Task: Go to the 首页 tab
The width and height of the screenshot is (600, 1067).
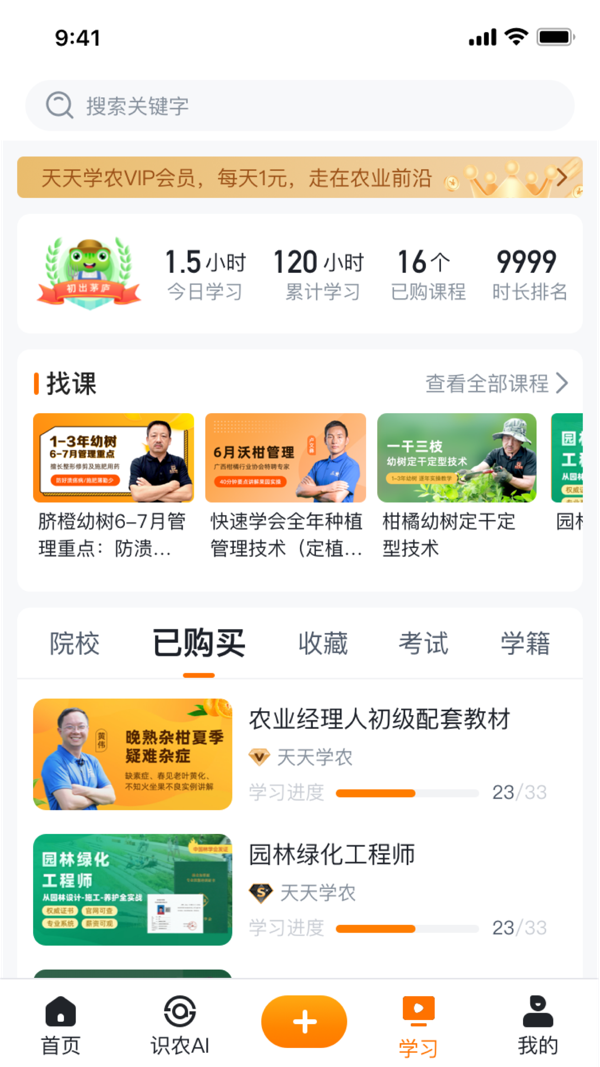Action: 61,1025
